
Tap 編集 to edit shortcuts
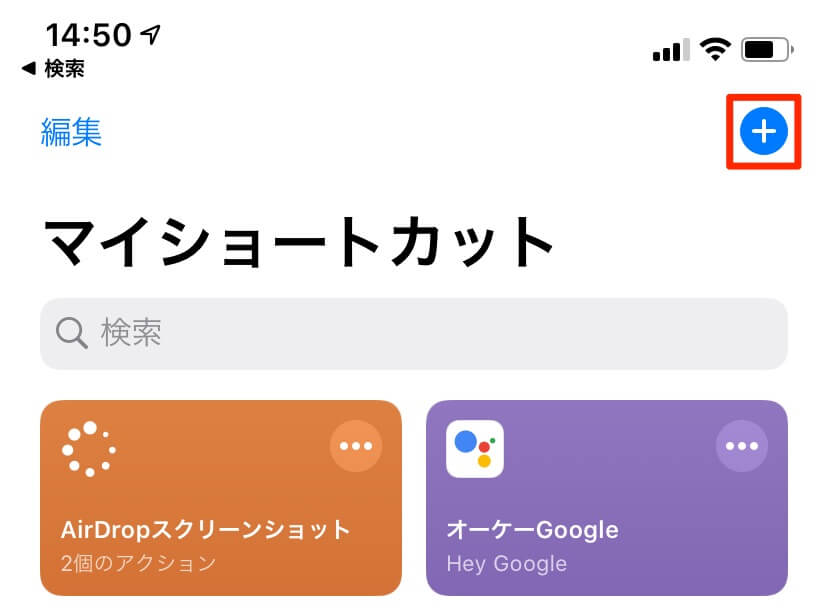(71, 132)
